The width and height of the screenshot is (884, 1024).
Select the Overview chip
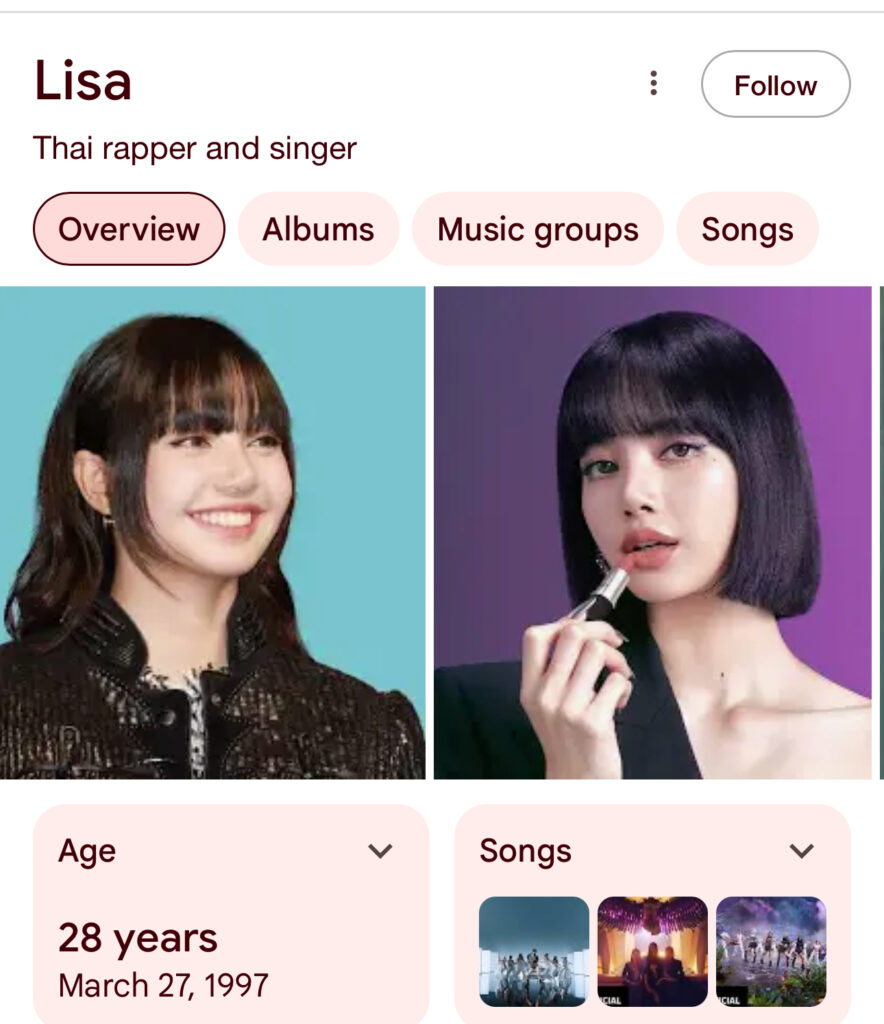click(129, 229)
